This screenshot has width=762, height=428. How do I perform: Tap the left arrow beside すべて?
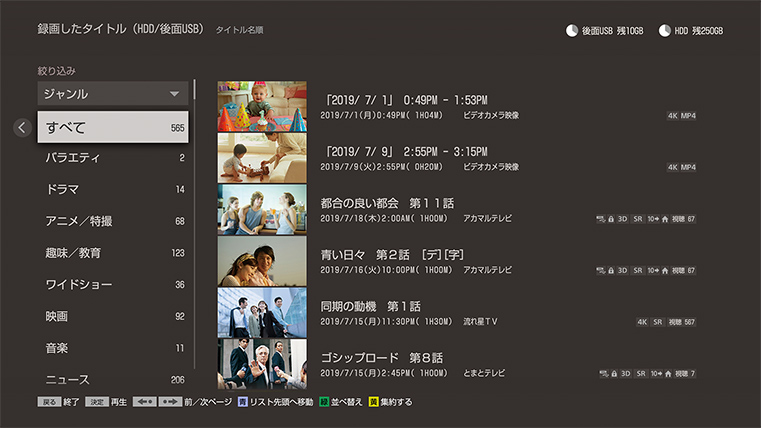click(x=22, y=127)
